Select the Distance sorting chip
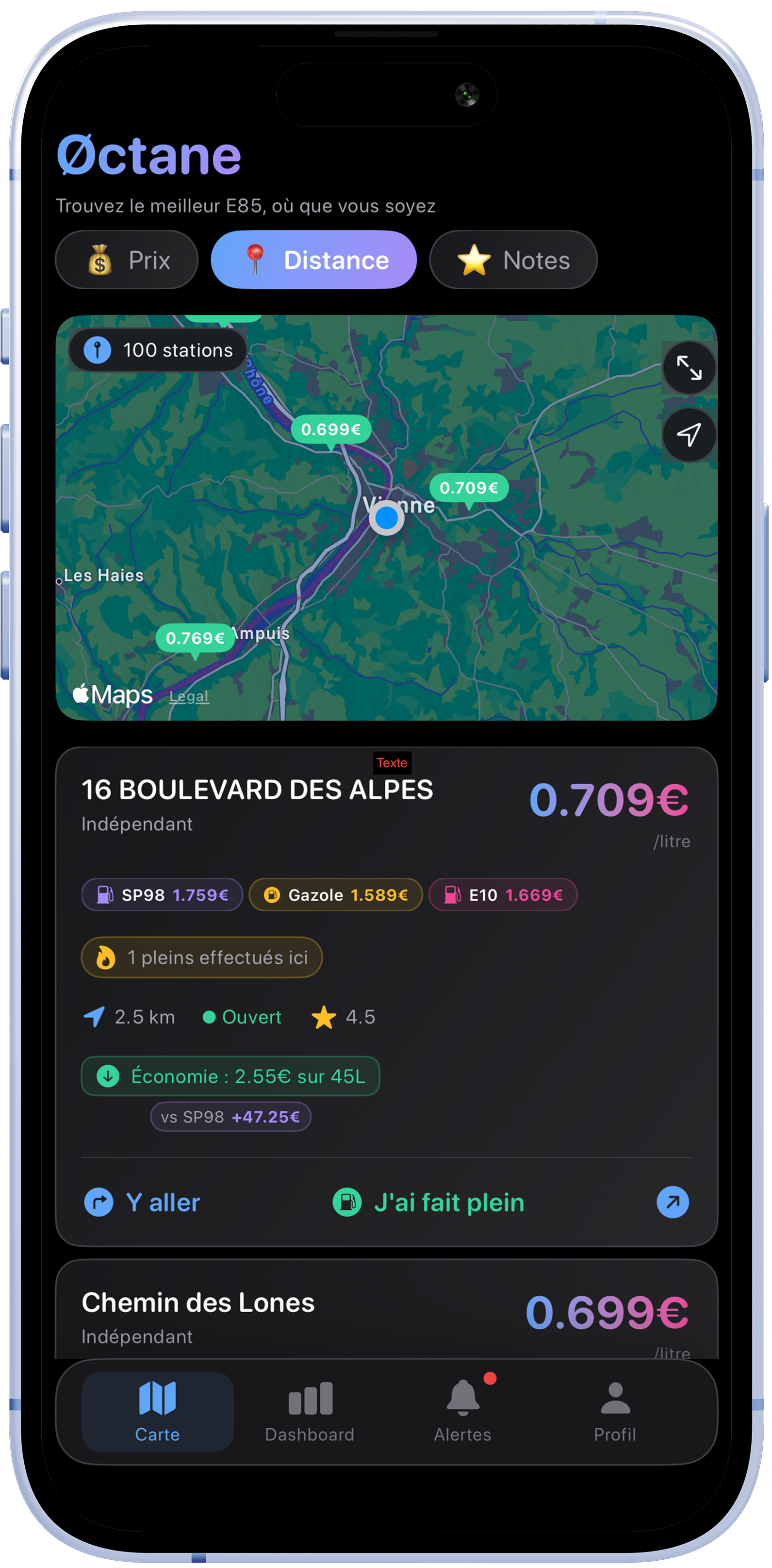Screen dimensions: 772x1568 click(x=313, y=260)
